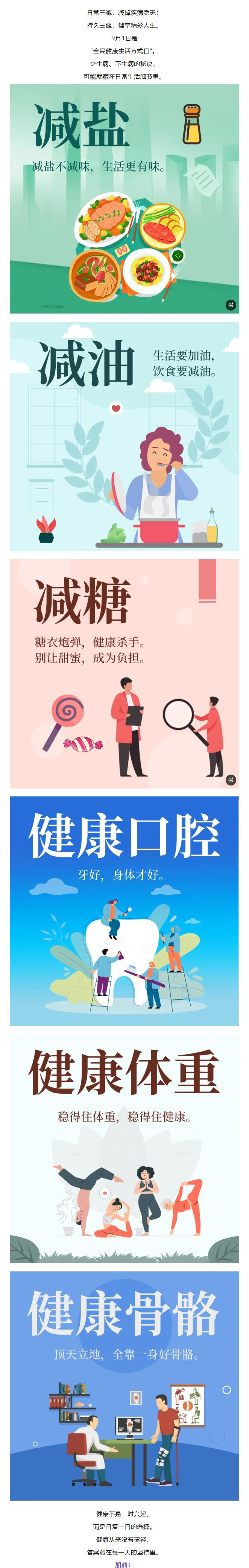The image size is (249, 1568).
Task: View the 健康骨骼 poster full size
Action: pos(124,1386)
